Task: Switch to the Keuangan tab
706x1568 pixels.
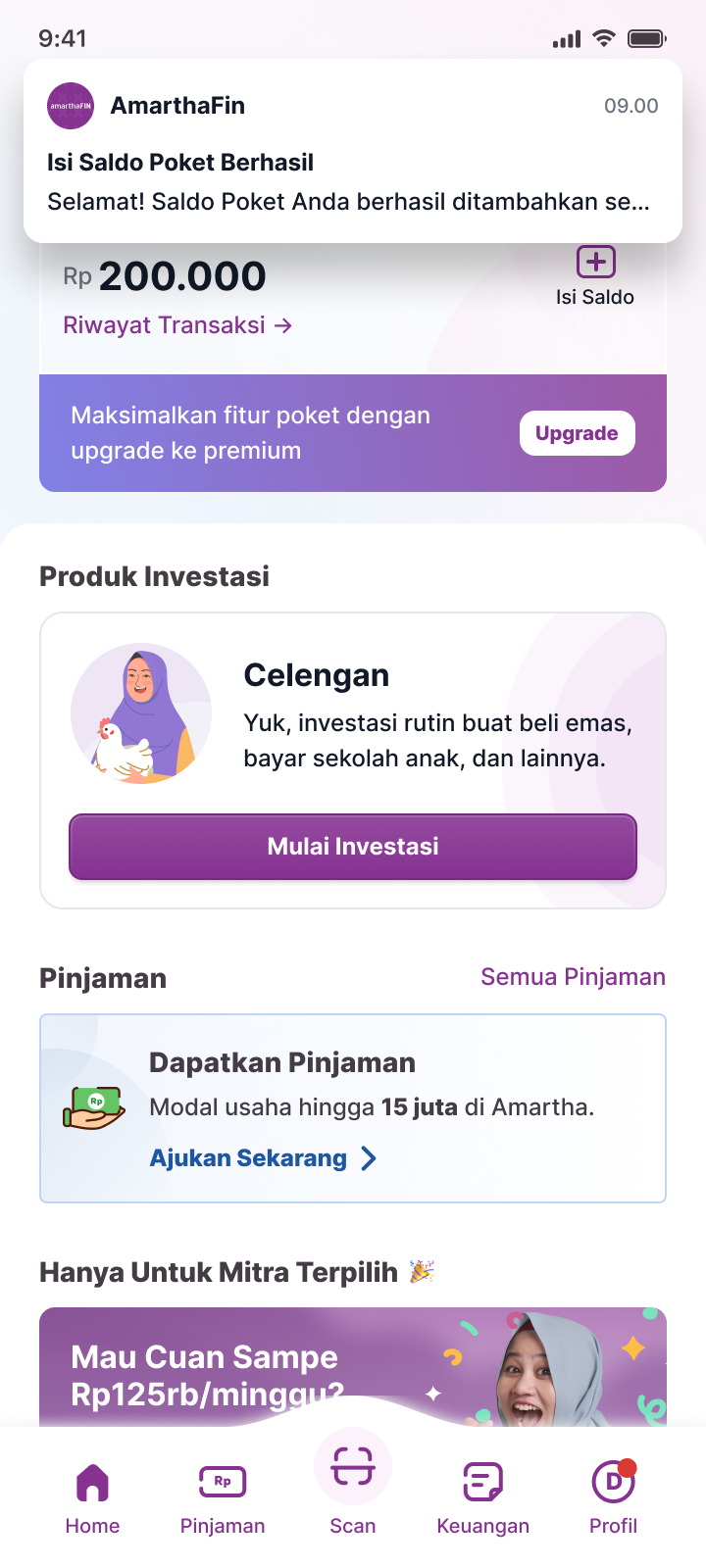Action: [483, 1499]
